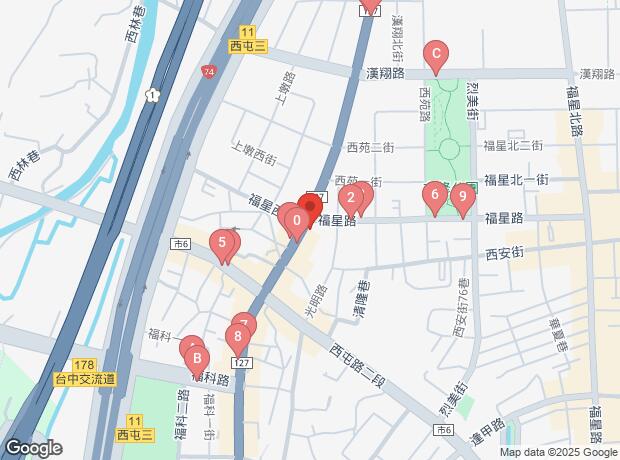Open map marker number 0
The height and width of the screenshot is (460, 620).
[x=297, y=220]
